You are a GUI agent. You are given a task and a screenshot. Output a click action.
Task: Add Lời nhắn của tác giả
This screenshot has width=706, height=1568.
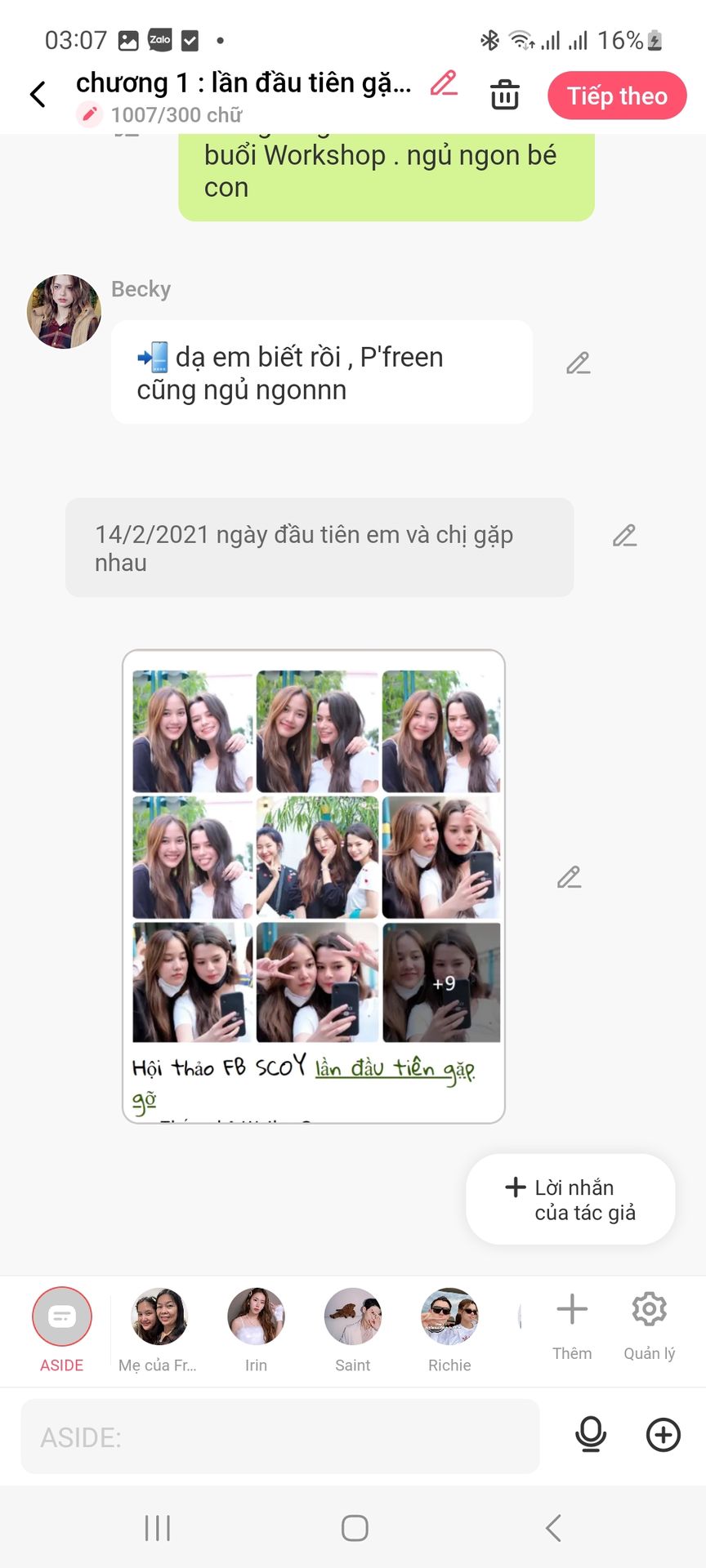(570, 1200)
